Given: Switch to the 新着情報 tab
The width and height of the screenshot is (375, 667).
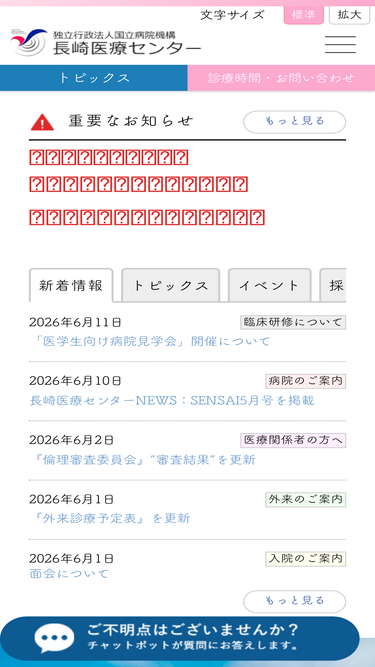Looking at the screenshot, I should point(71,285).
